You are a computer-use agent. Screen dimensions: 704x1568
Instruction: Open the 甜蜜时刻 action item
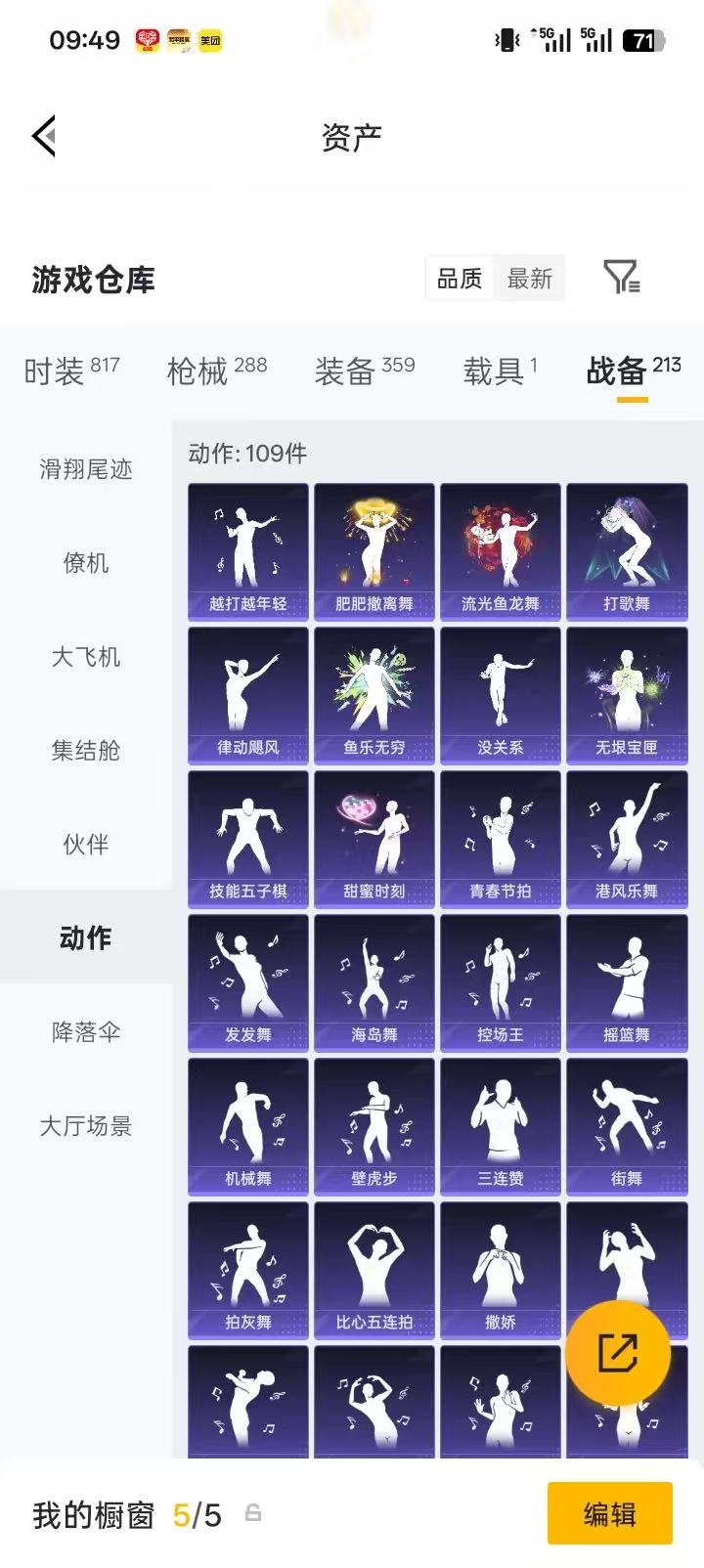(374, 840)
